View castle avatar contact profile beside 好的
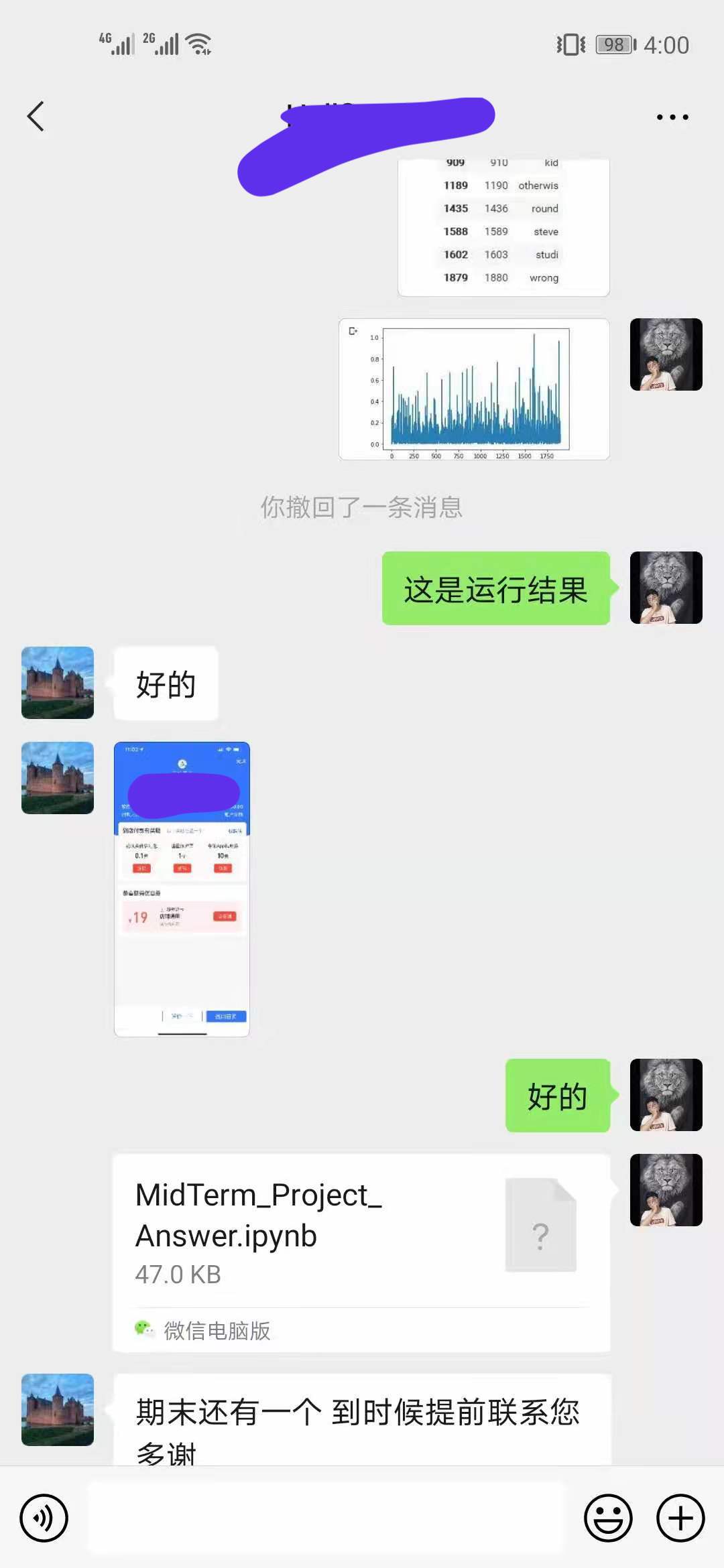Image resolution: width=724 pixels, height=1568 pixels. 58,683
